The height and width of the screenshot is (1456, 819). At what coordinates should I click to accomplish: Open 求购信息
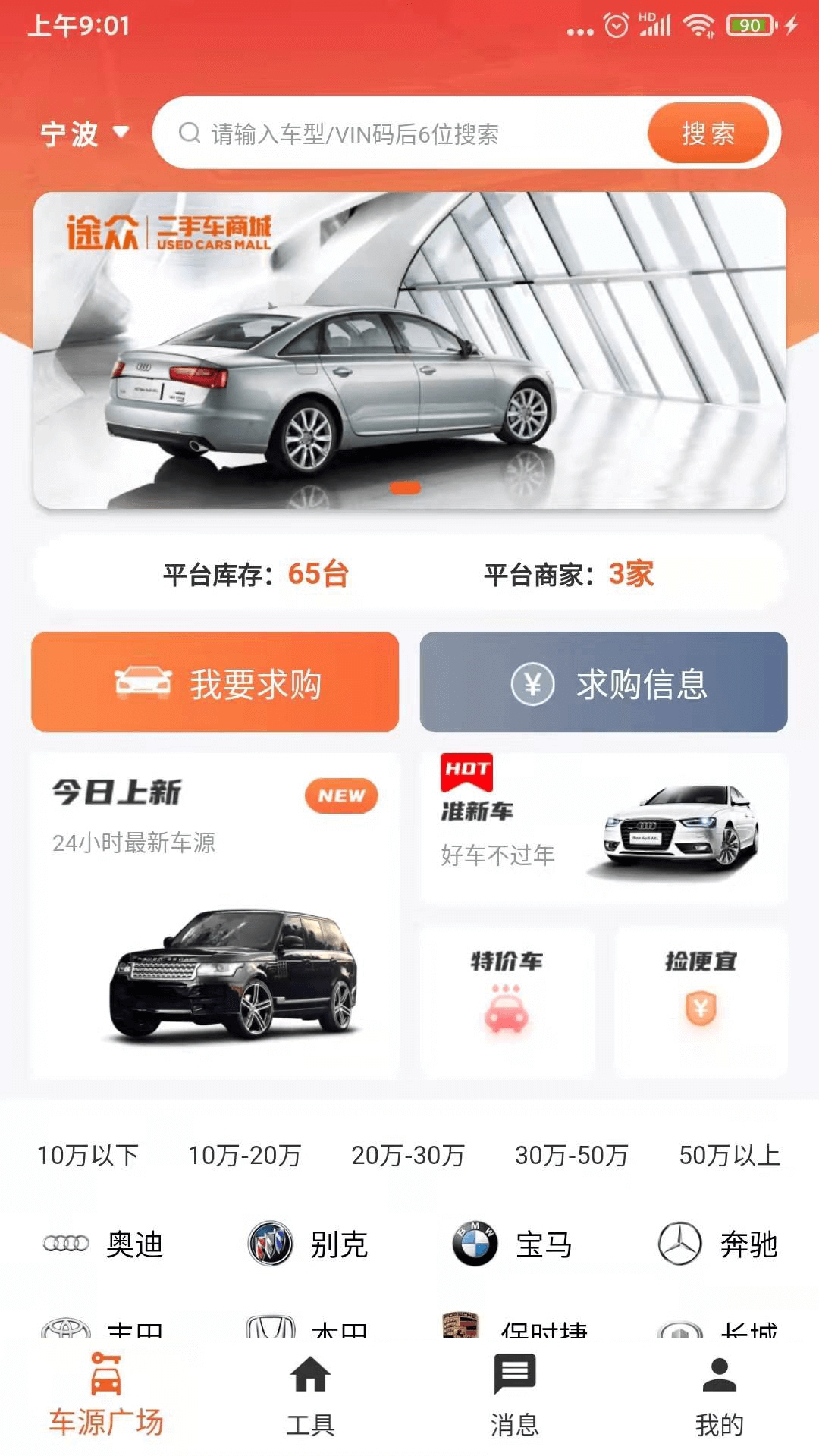(x=604, y=682)
